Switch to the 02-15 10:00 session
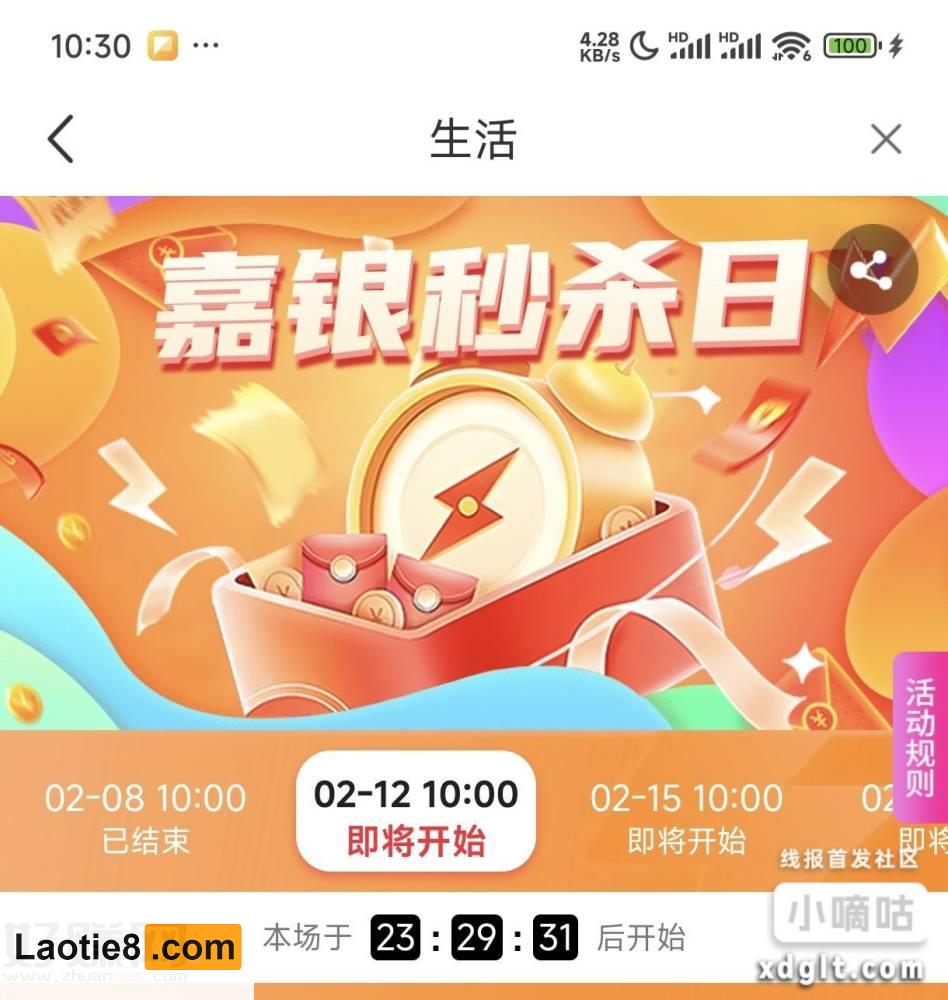 point(686,817)
